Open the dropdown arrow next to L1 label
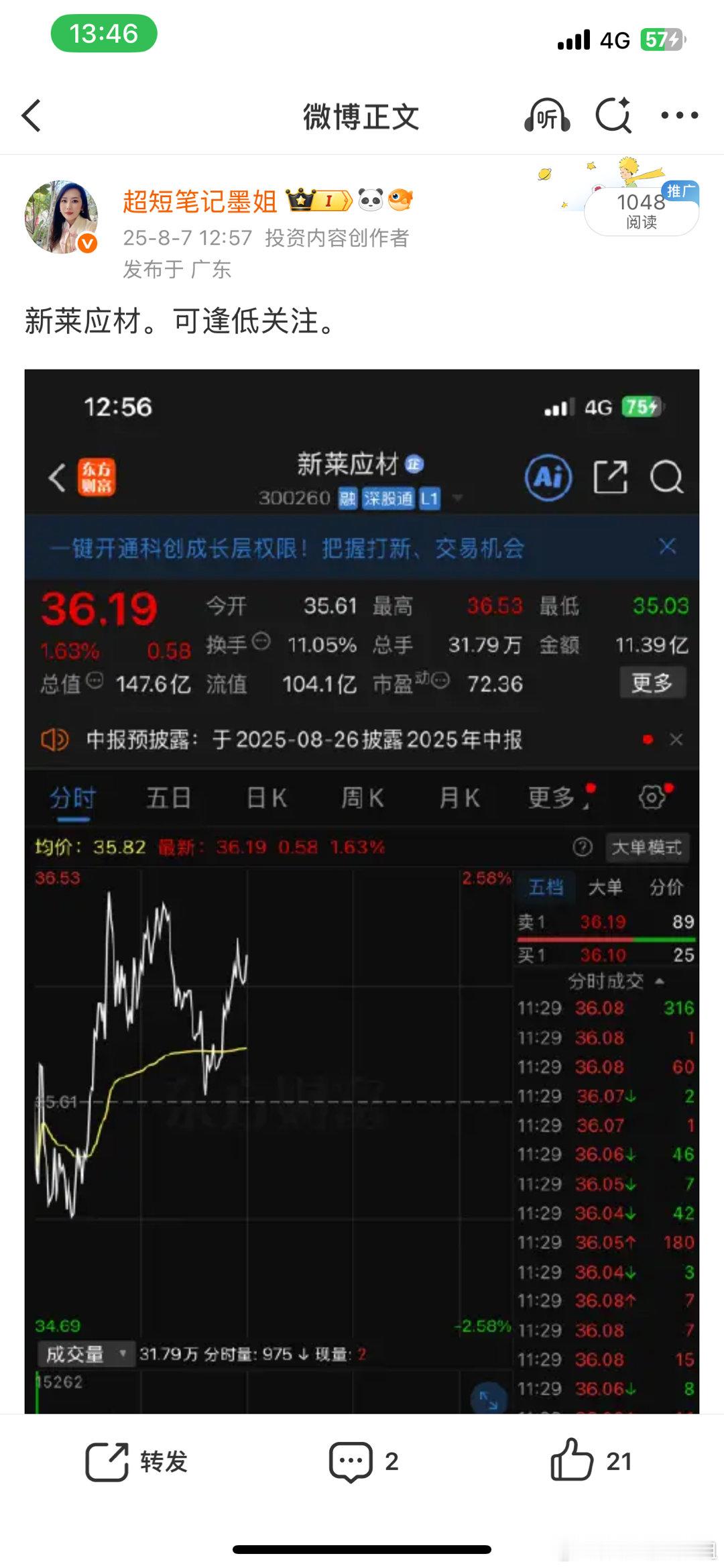Screen dimensions: 724x1568 click(458, 500)
